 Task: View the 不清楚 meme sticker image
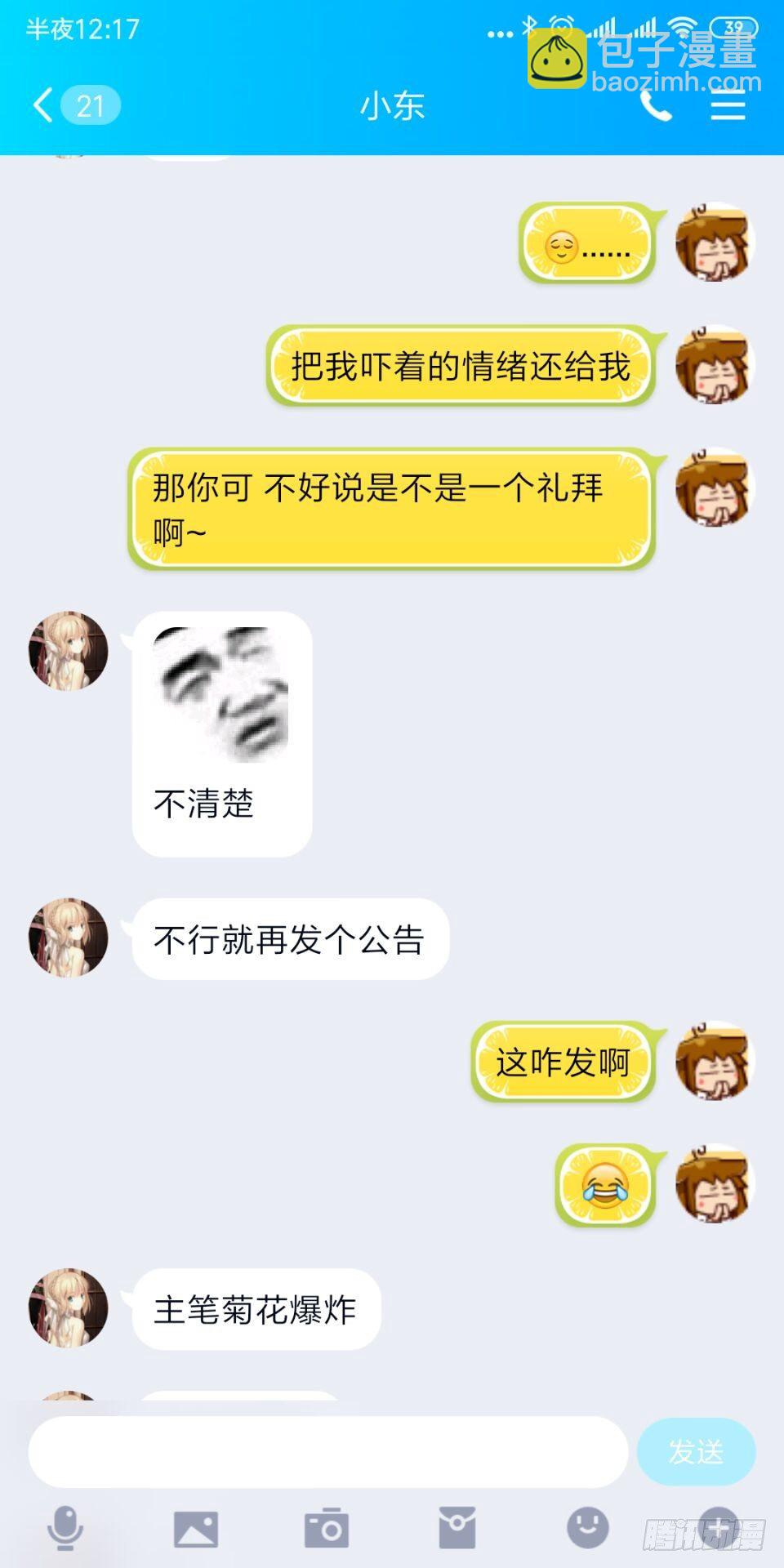click(221, 696)
